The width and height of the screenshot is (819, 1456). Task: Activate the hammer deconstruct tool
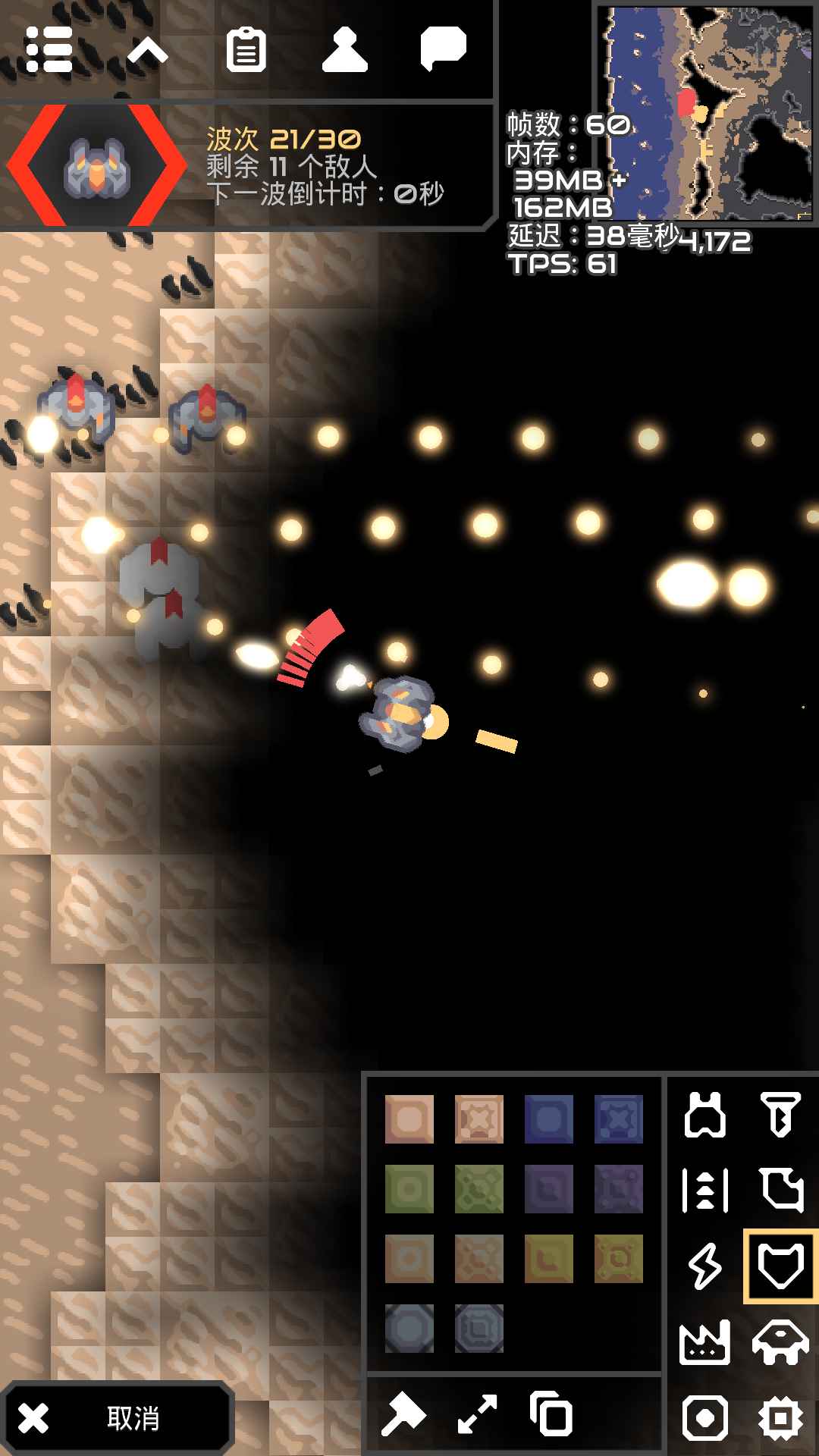pos(403,1415)
